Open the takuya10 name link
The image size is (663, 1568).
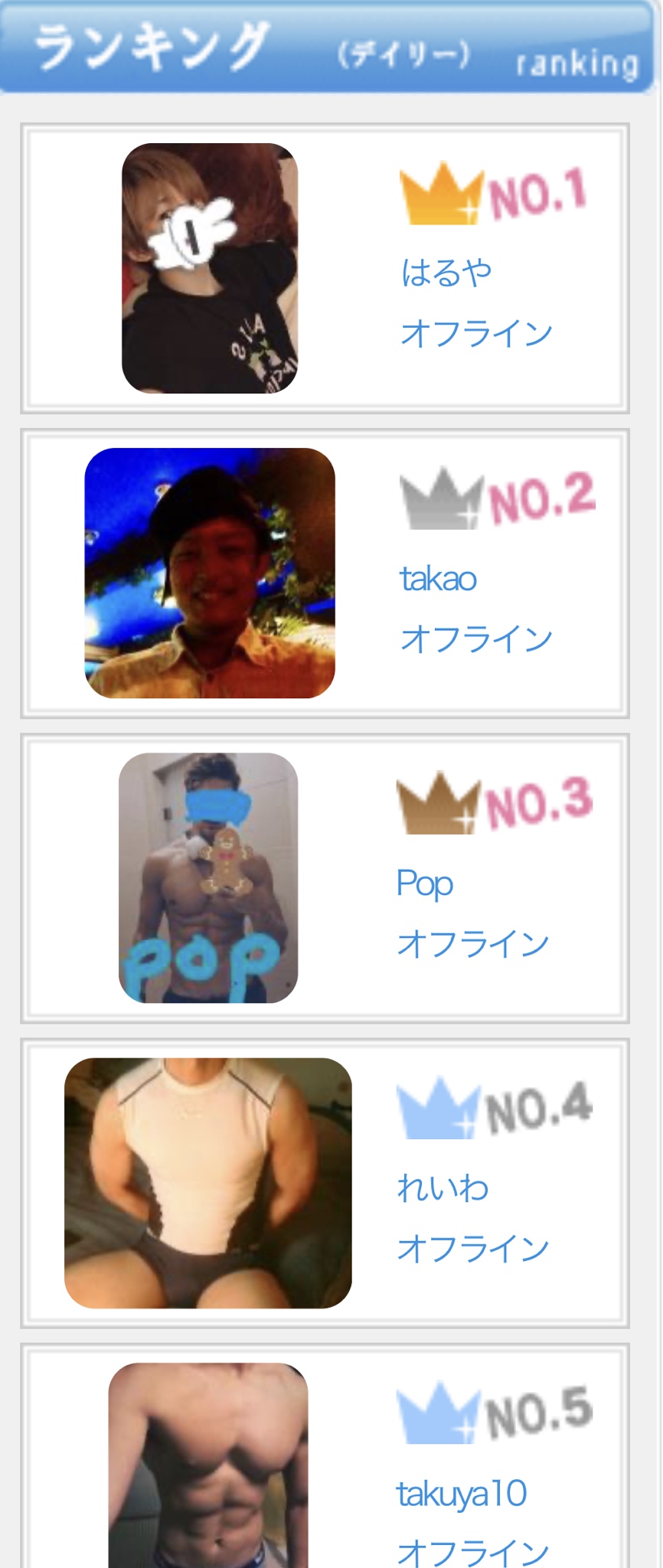[x=462, y=1493]
